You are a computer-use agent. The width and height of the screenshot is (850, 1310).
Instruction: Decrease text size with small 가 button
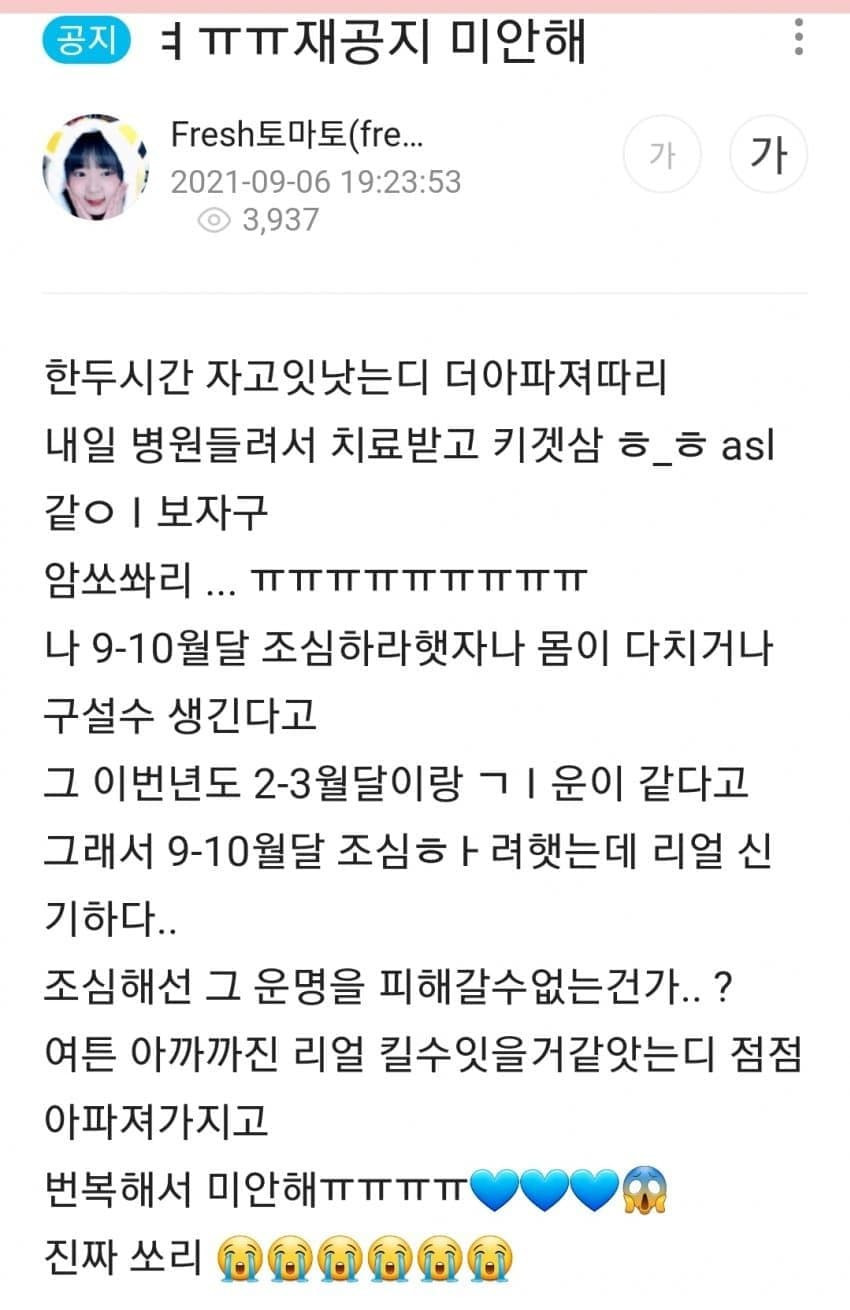[x=661, y=155]
